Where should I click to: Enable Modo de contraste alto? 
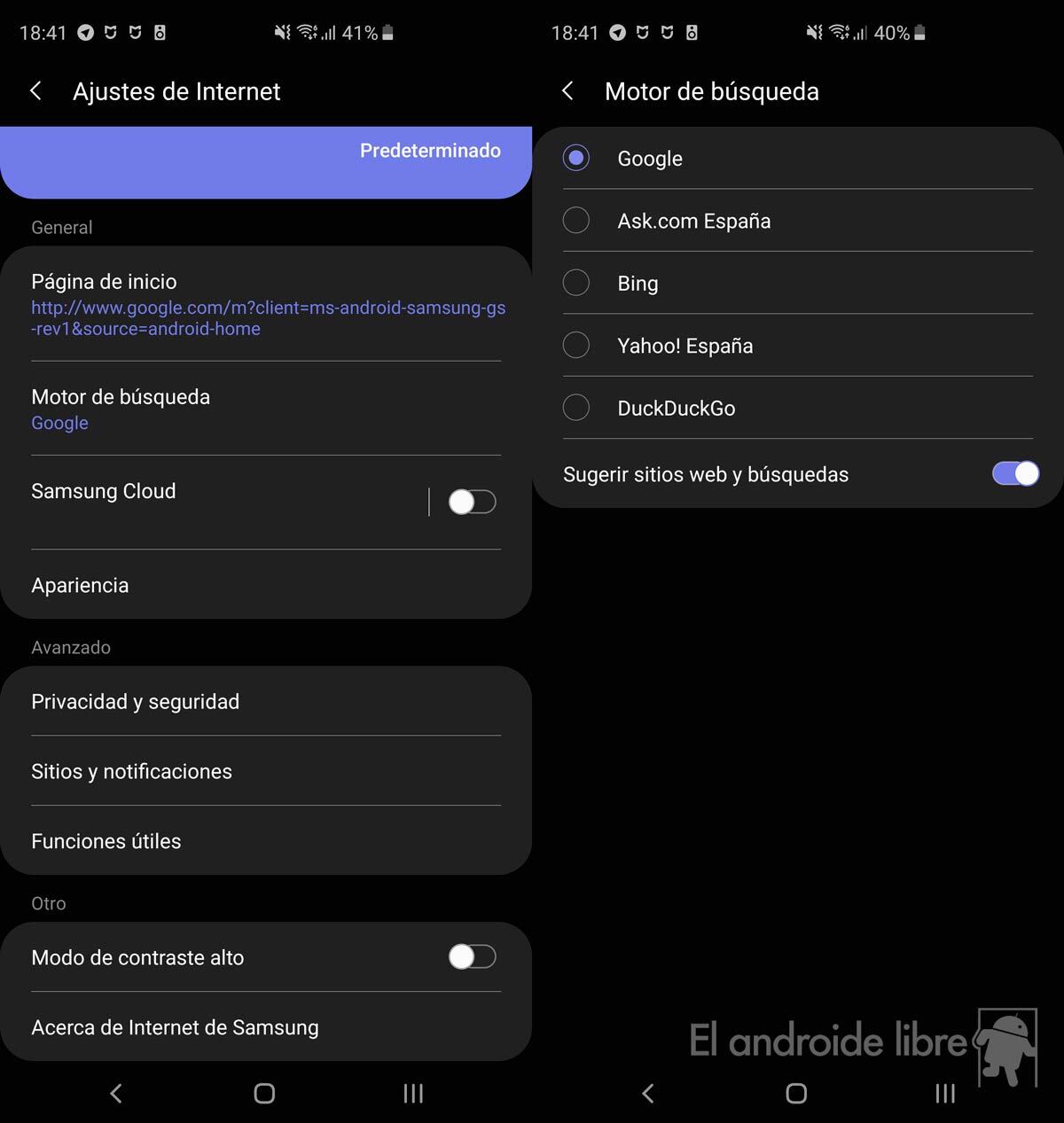tap(472, 957)
